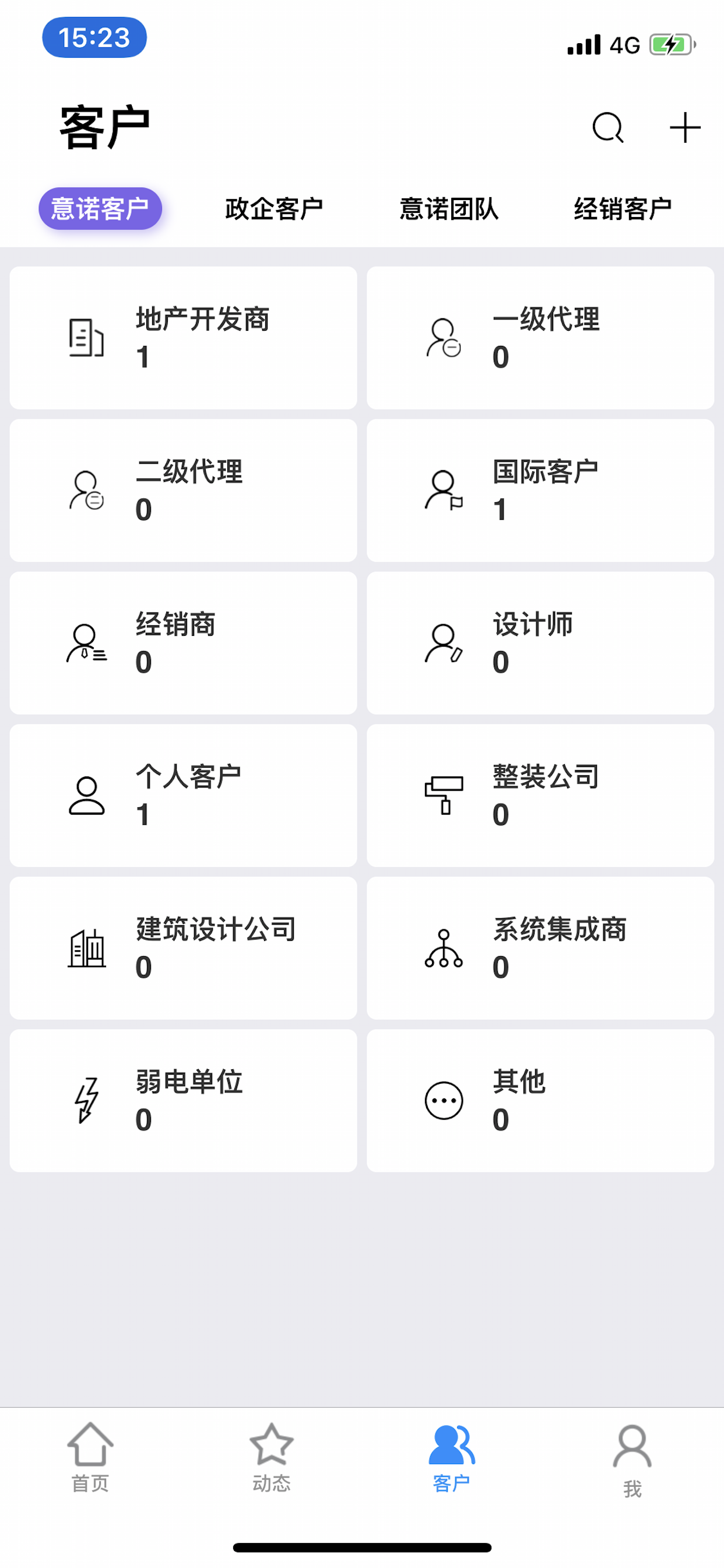The image size is (724, 1568).
Task: Switch to the 动态 tab in bottom navigation
Action: tap(271, 1457)
